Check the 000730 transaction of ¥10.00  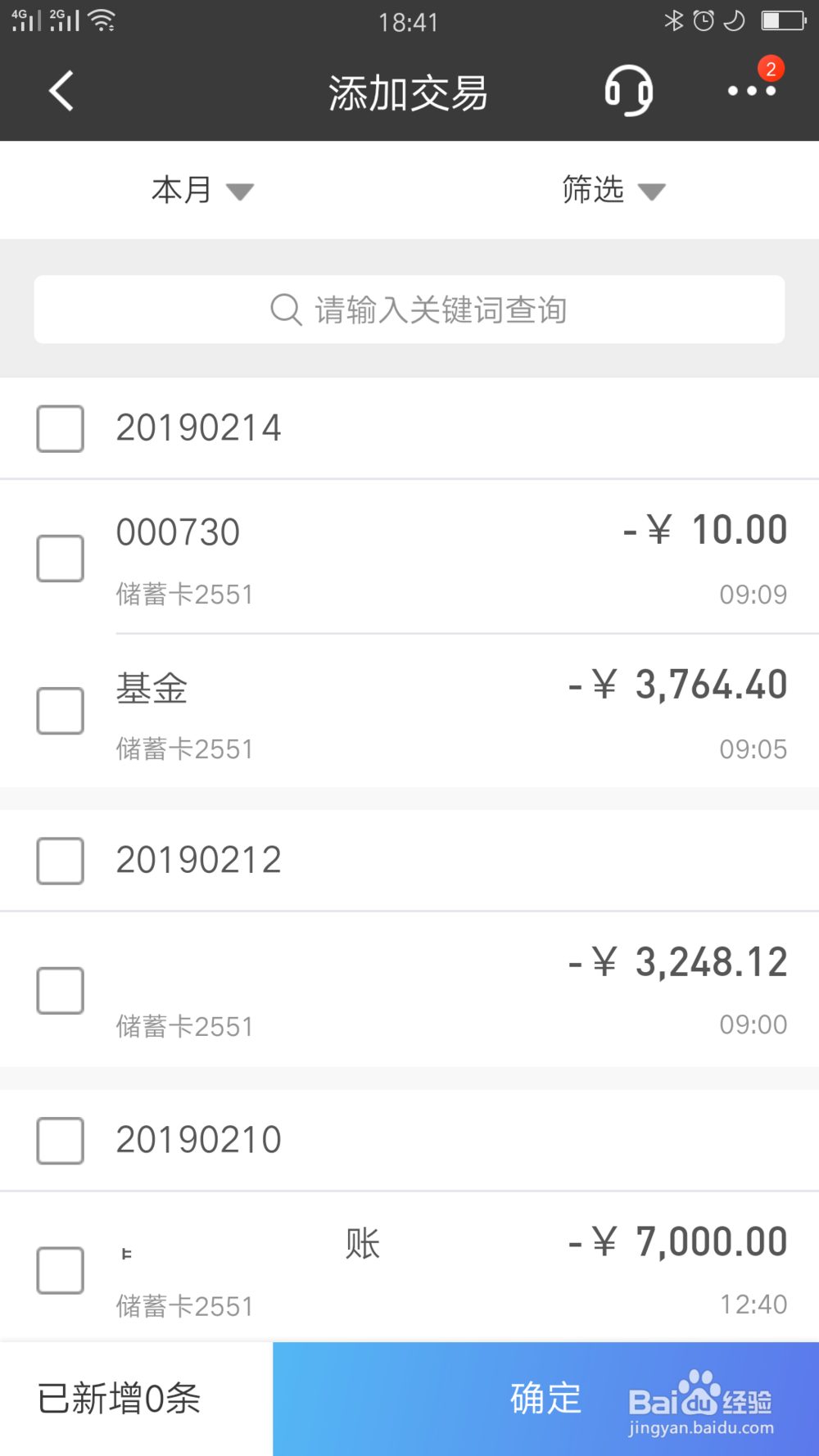pyautogui.click(x=61, y=558)
